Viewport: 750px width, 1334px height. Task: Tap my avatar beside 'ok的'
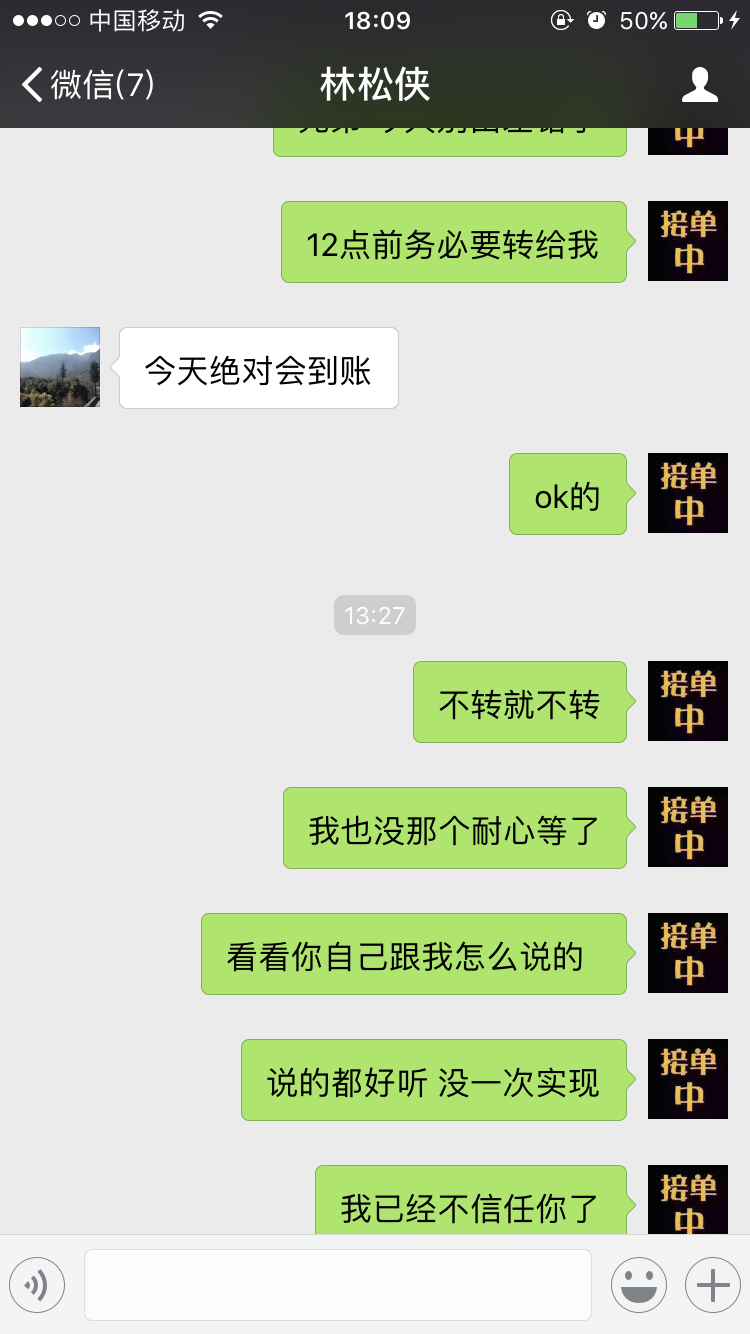click(x=688, y=493)
